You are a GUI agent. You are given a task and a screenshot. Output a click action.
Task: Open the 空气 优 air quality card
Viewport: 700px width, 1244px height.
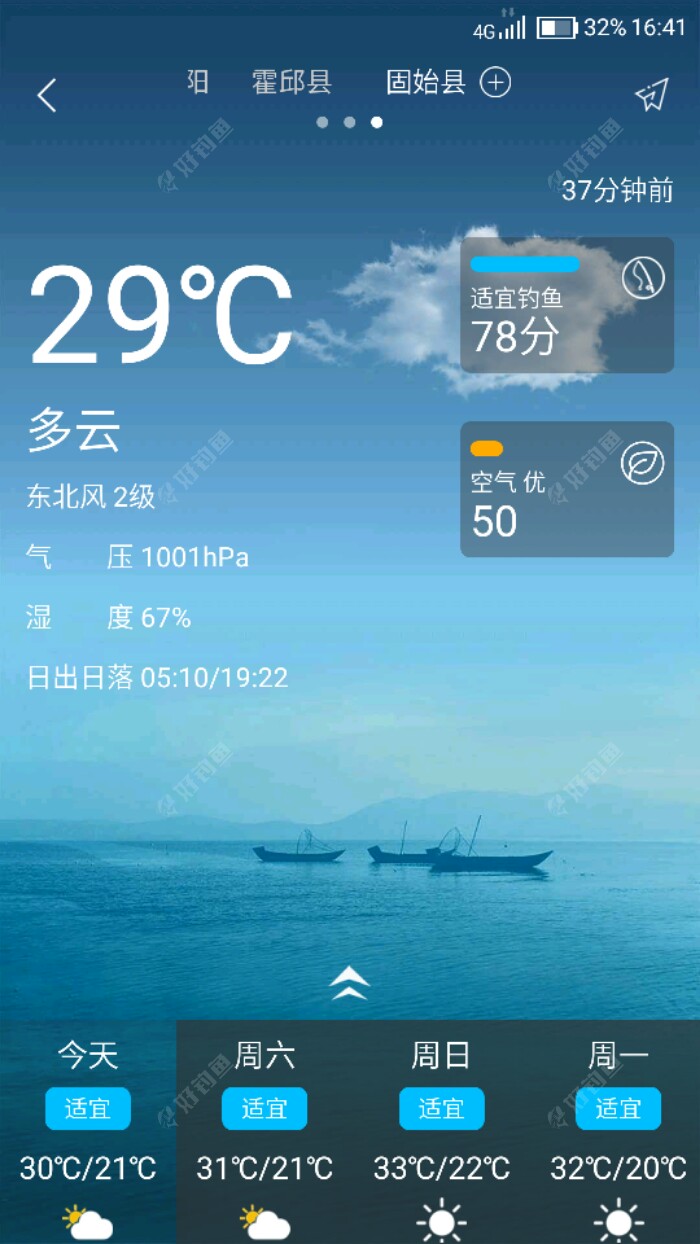[x=566, y=489]
